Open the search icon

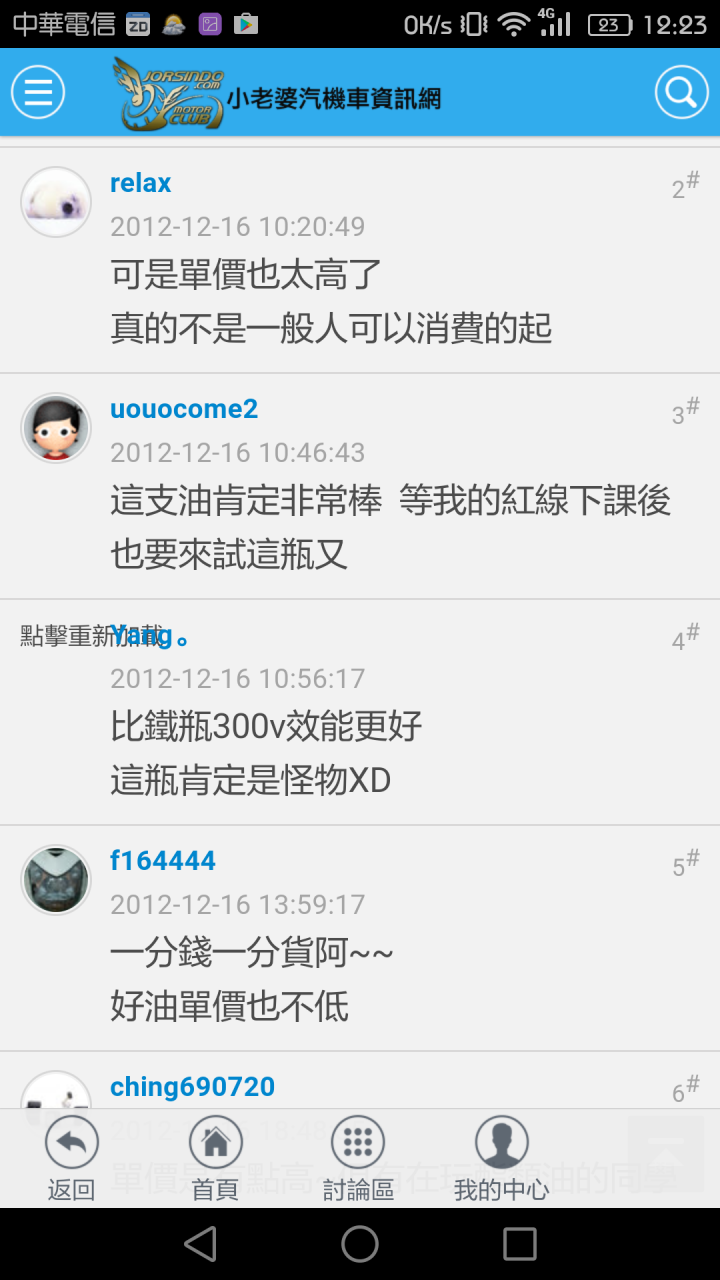point(681,93)
